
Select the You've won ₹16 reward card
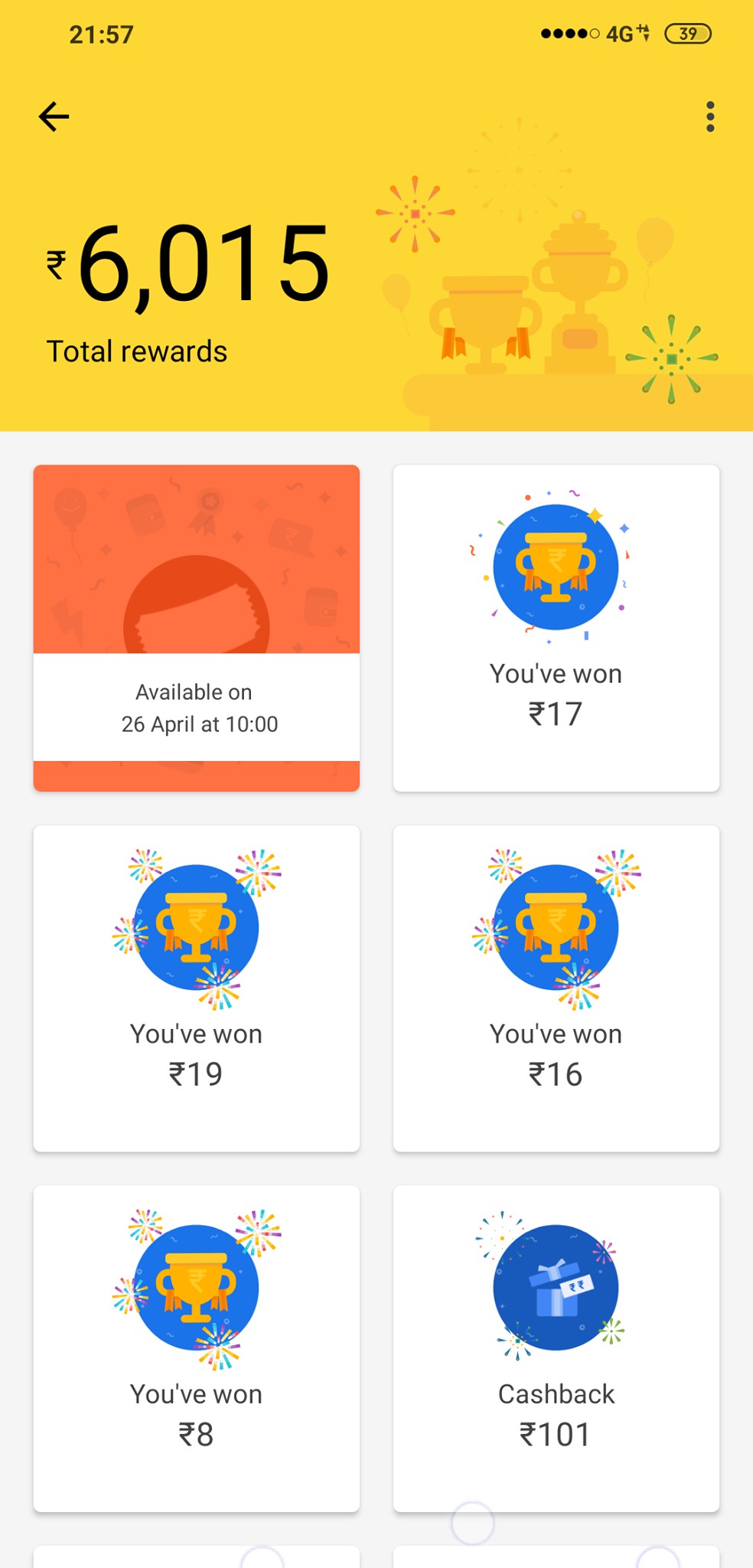[556, 988]
